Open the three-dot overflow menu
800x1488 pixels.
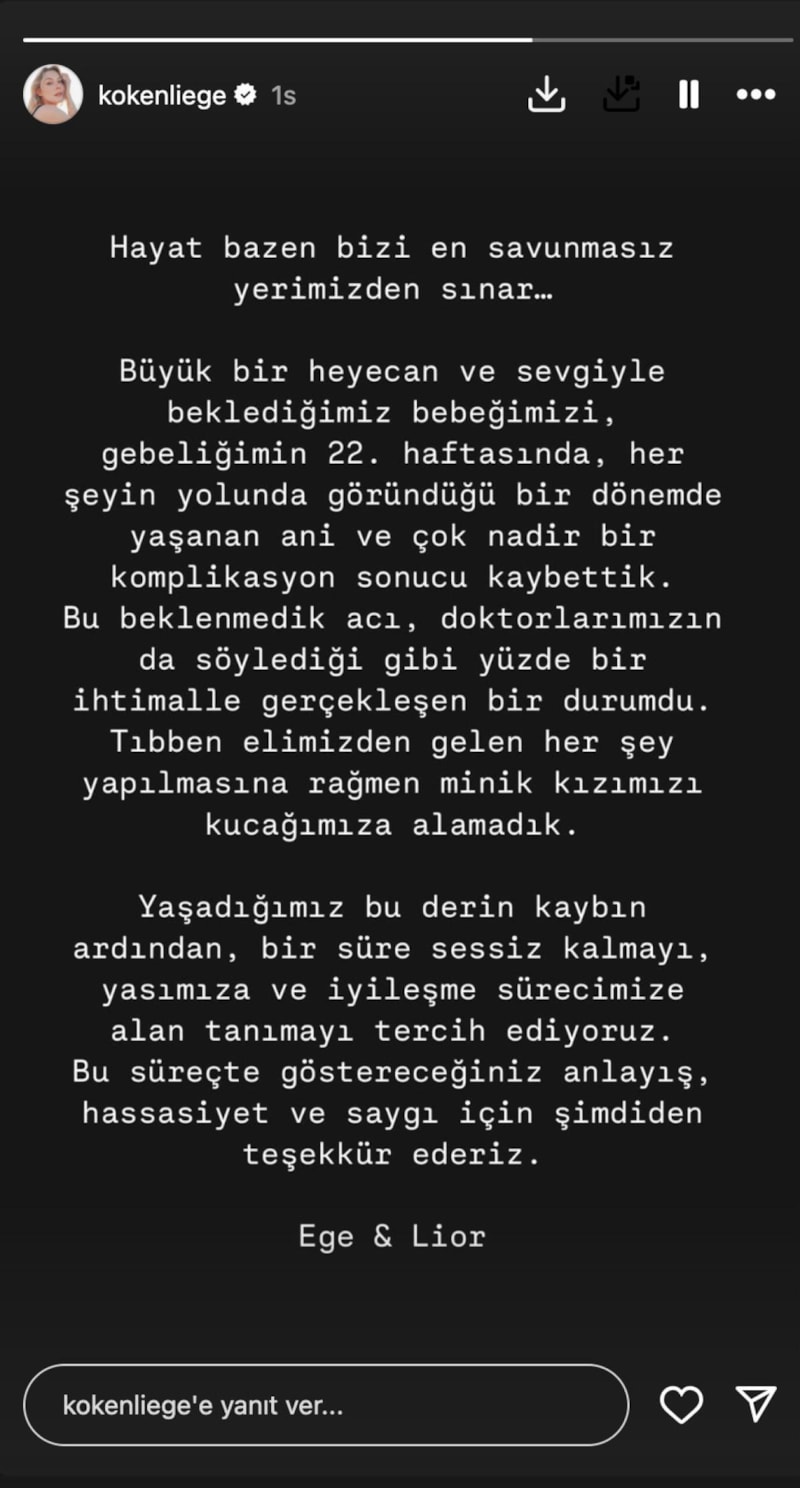coord(755,95)
